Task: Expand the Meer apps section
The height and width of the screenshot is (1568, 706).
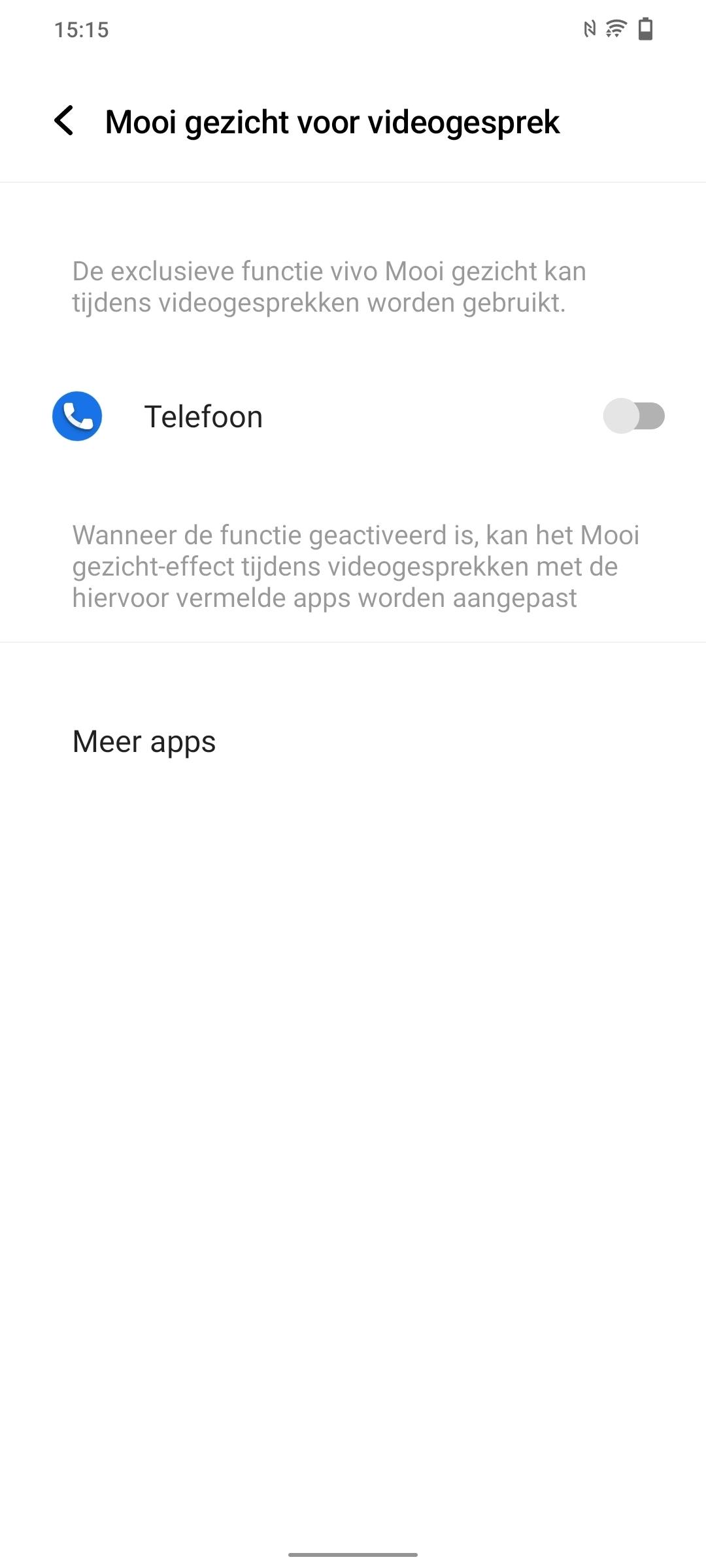Action: coord(143,742)
